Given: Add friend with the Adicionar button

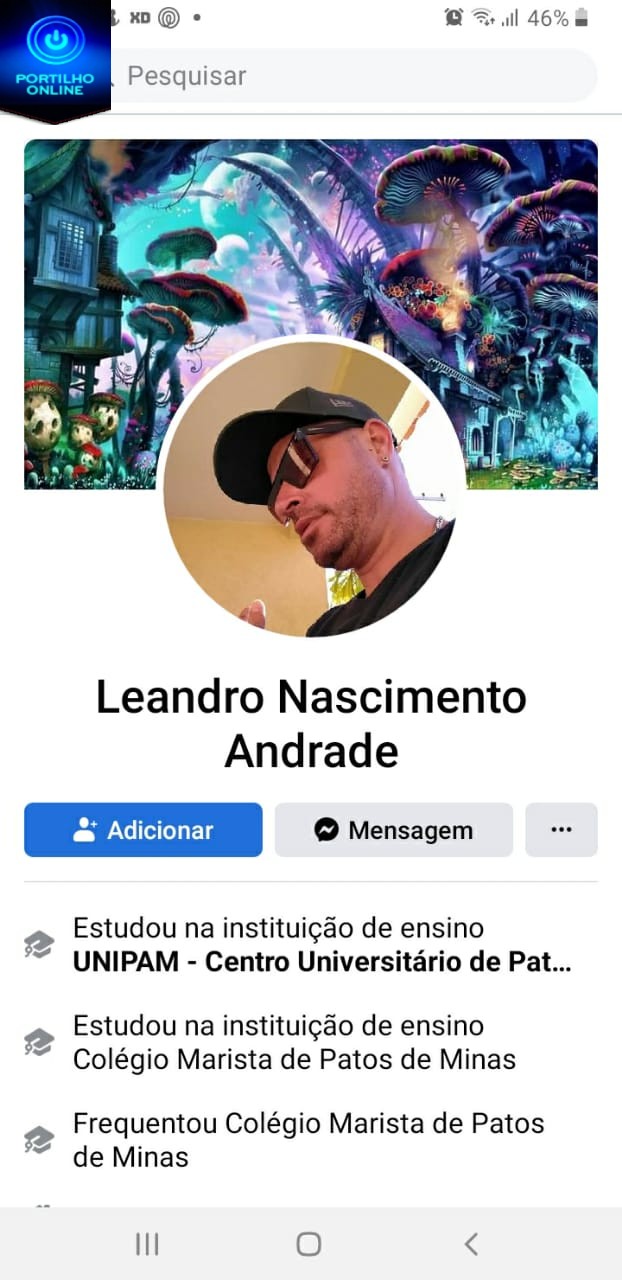Looking at the screenshot, I should point(143,830).
